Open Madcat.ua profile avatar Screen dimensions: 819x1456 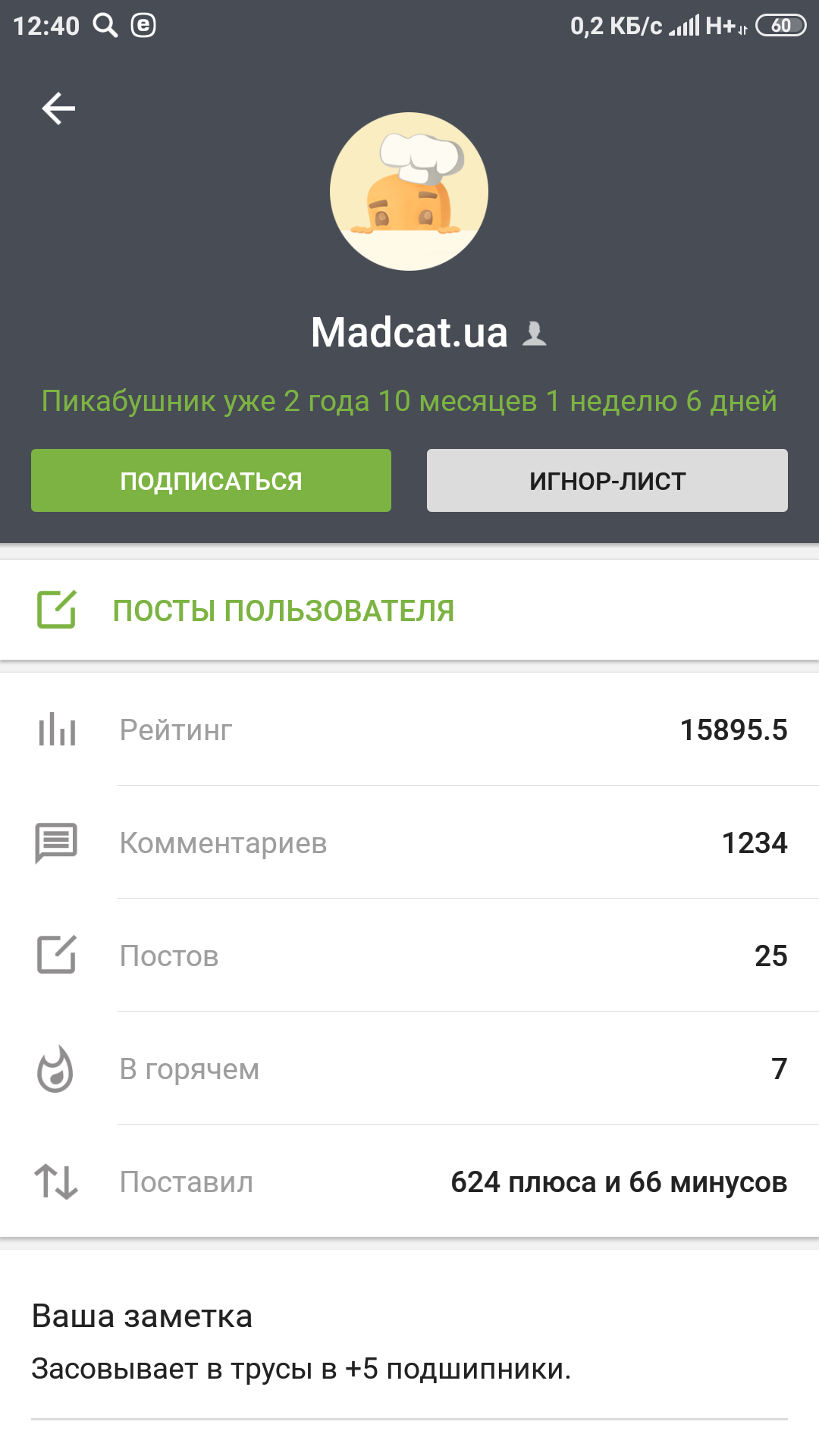point(409,192)
